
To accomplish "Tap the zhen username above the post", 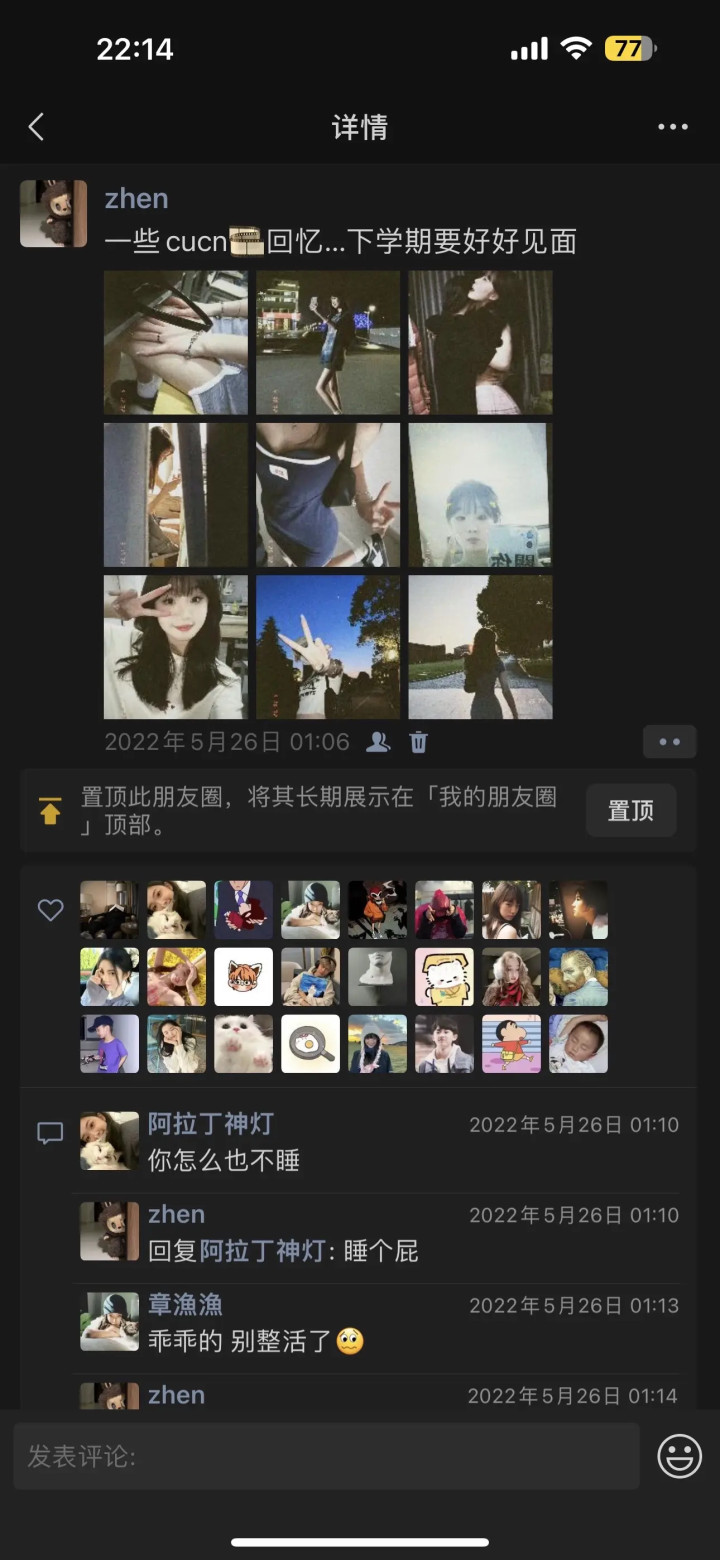I will [136, 198].
